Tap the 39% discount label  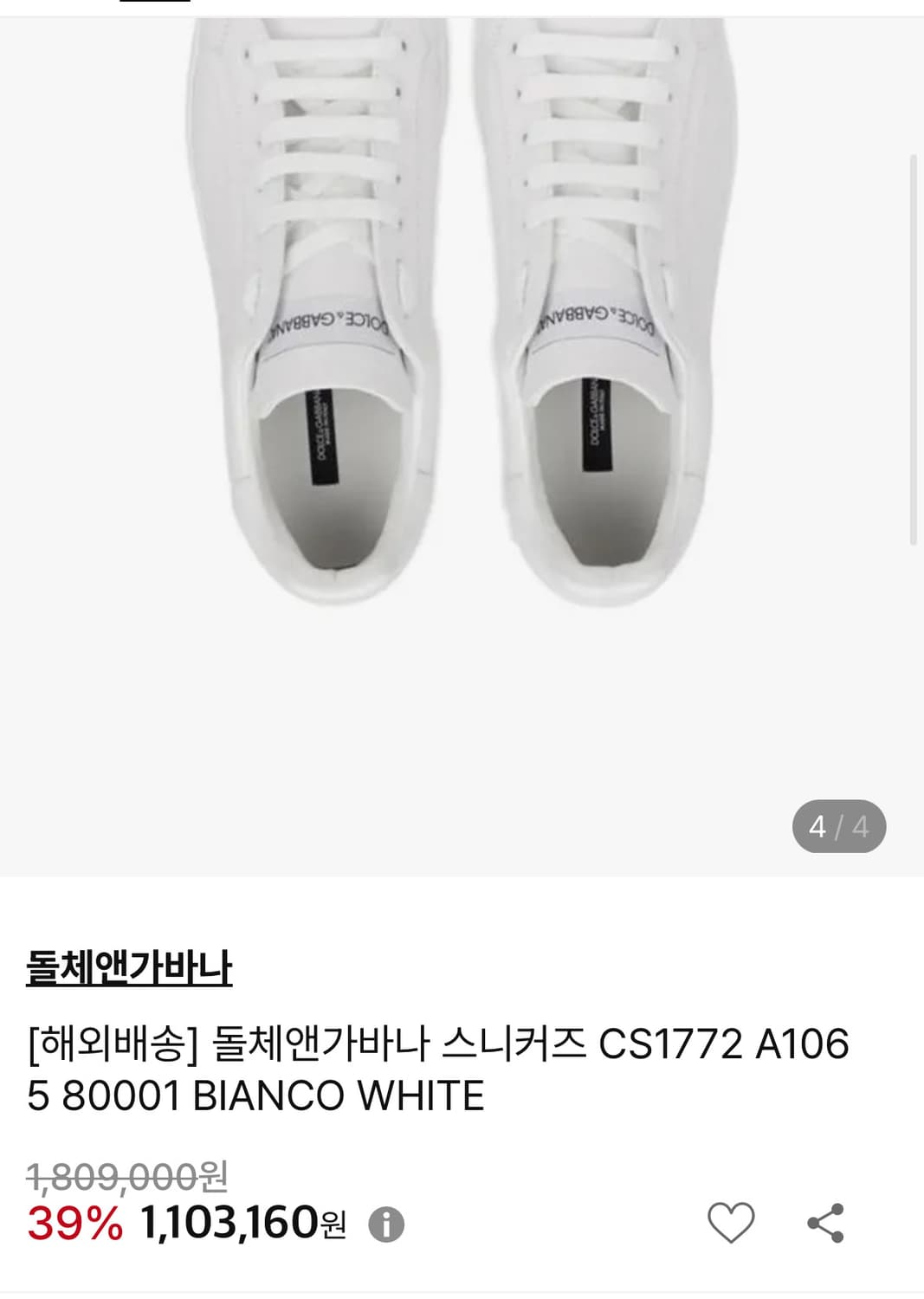coord(73,1221)
